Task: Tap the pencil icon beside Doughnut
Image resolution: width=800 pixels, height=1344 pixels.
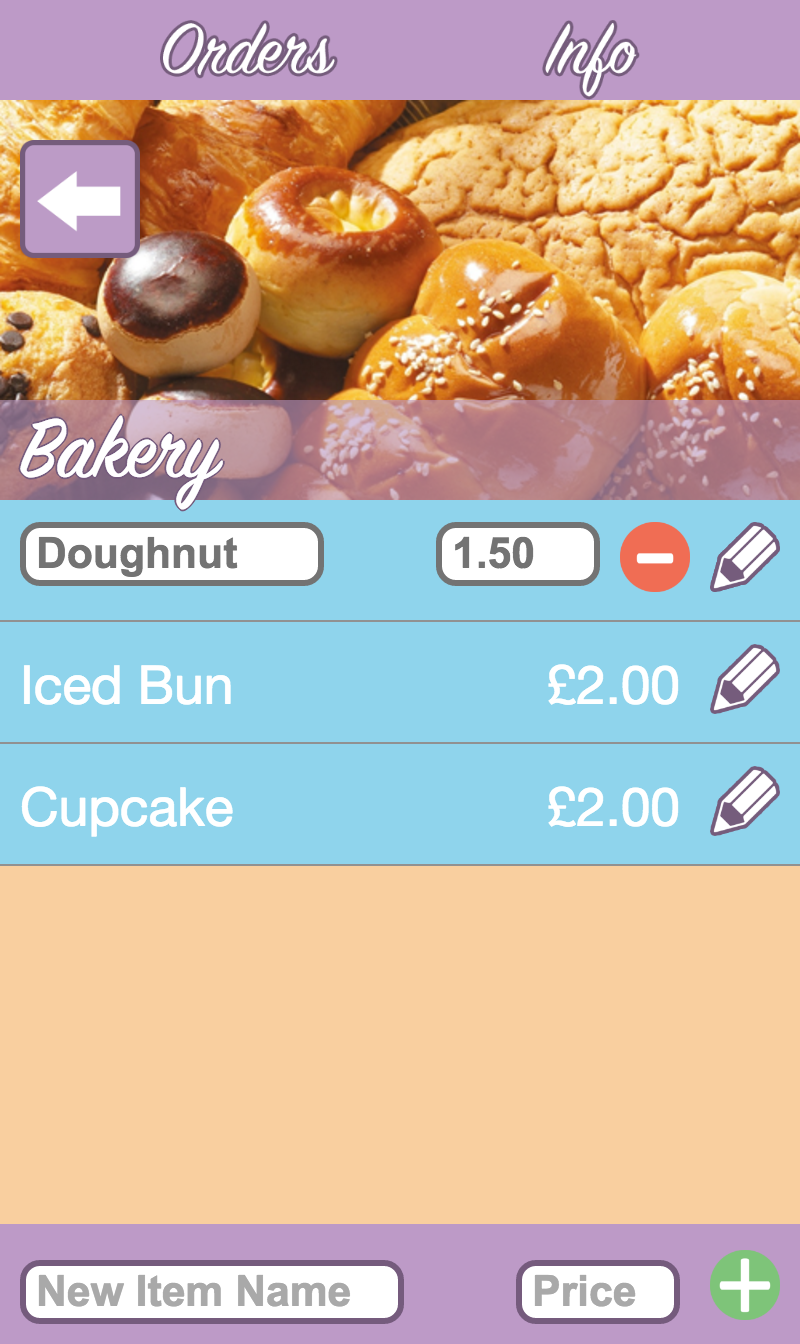Action: pos(745,556)
